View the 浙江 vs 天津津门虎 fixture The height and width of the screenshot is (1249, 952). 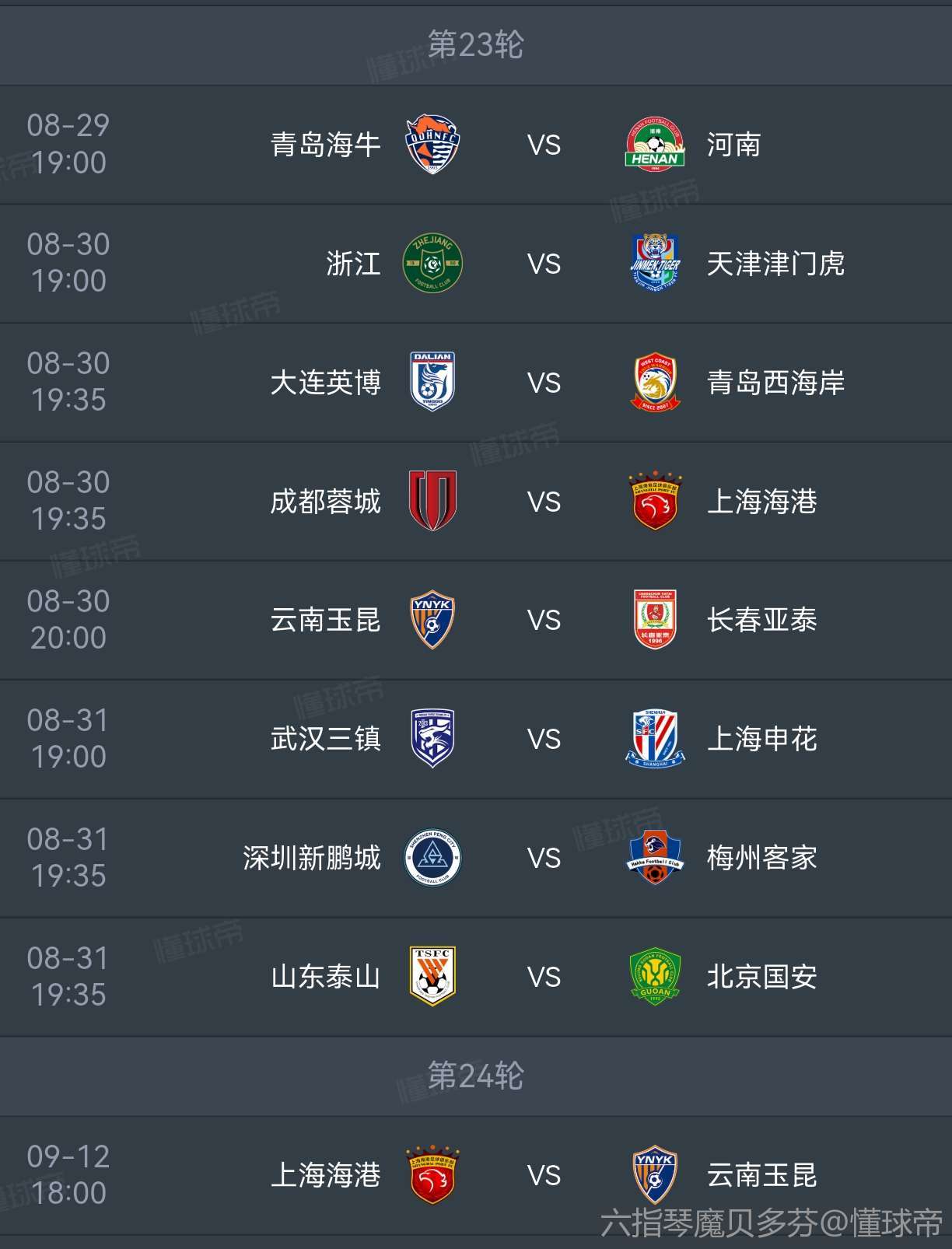coord(544,264)
